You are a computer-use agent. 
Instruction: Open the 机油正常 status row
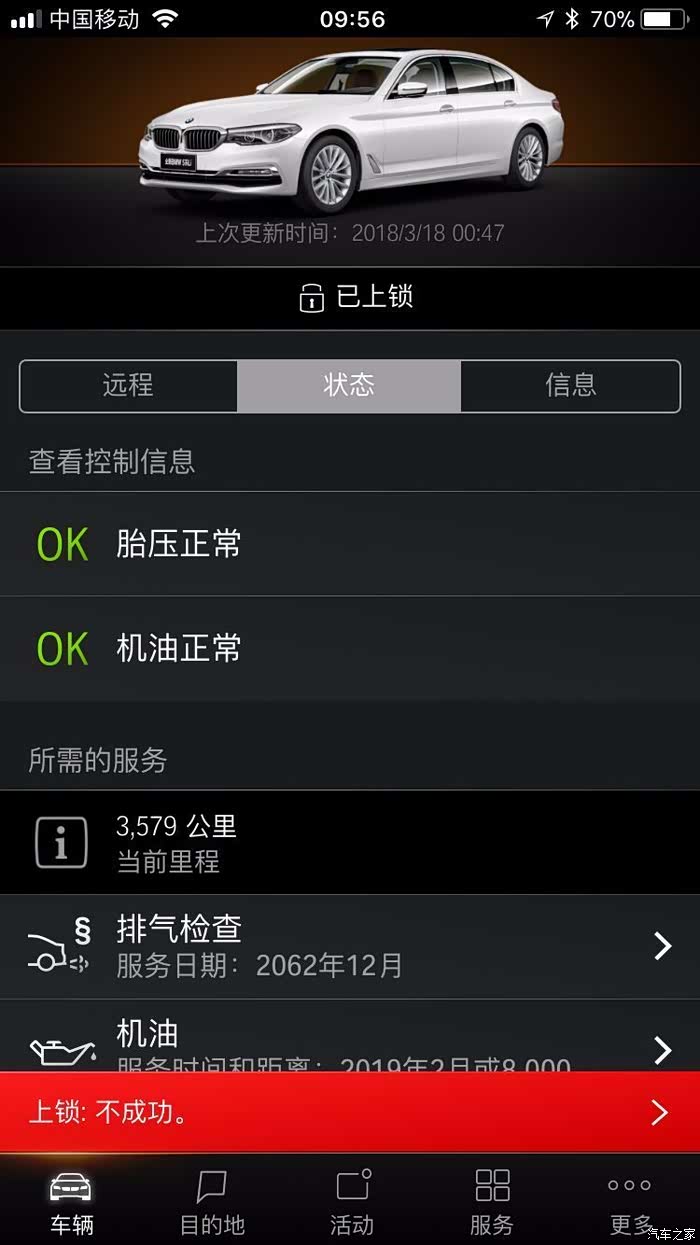point(350,648)
